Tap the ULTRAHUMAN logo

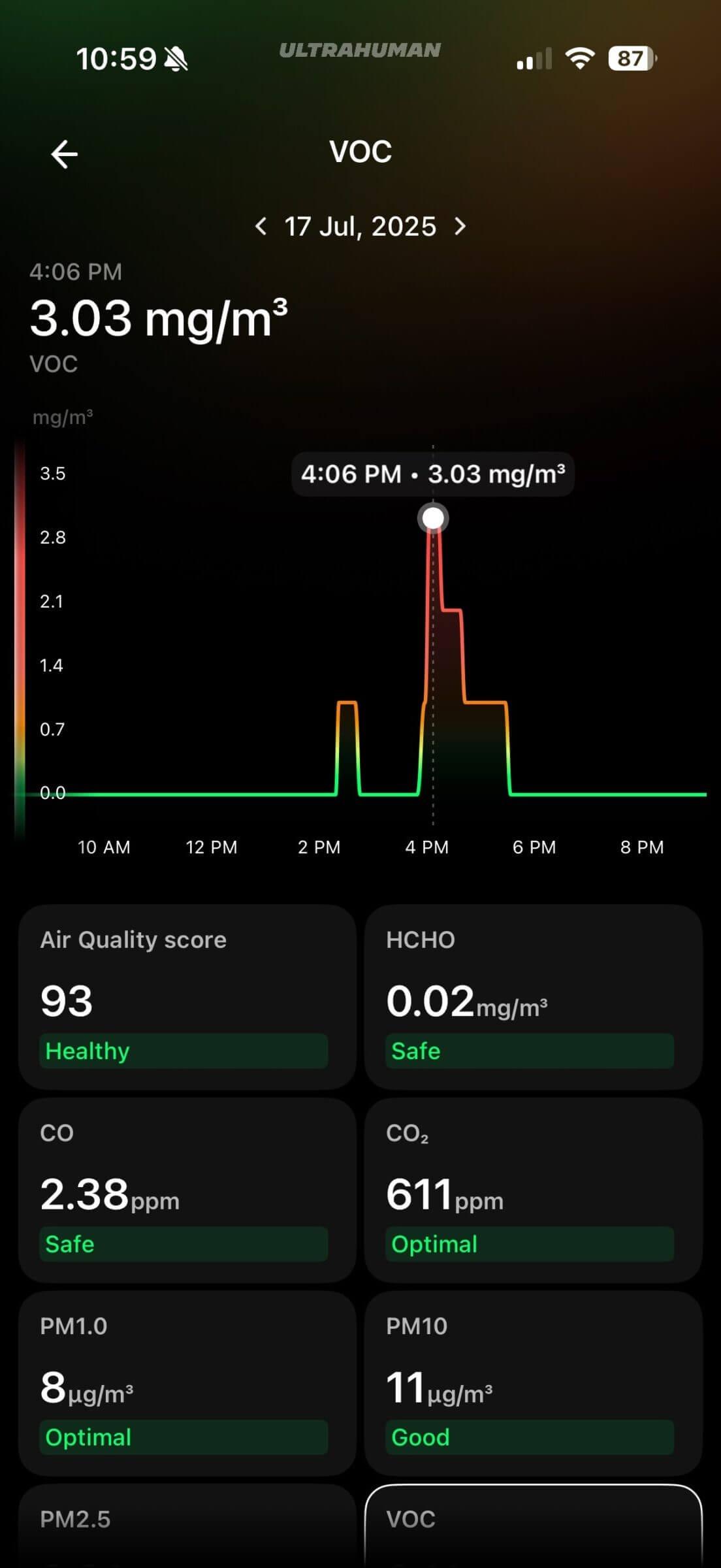pos(360,50)
